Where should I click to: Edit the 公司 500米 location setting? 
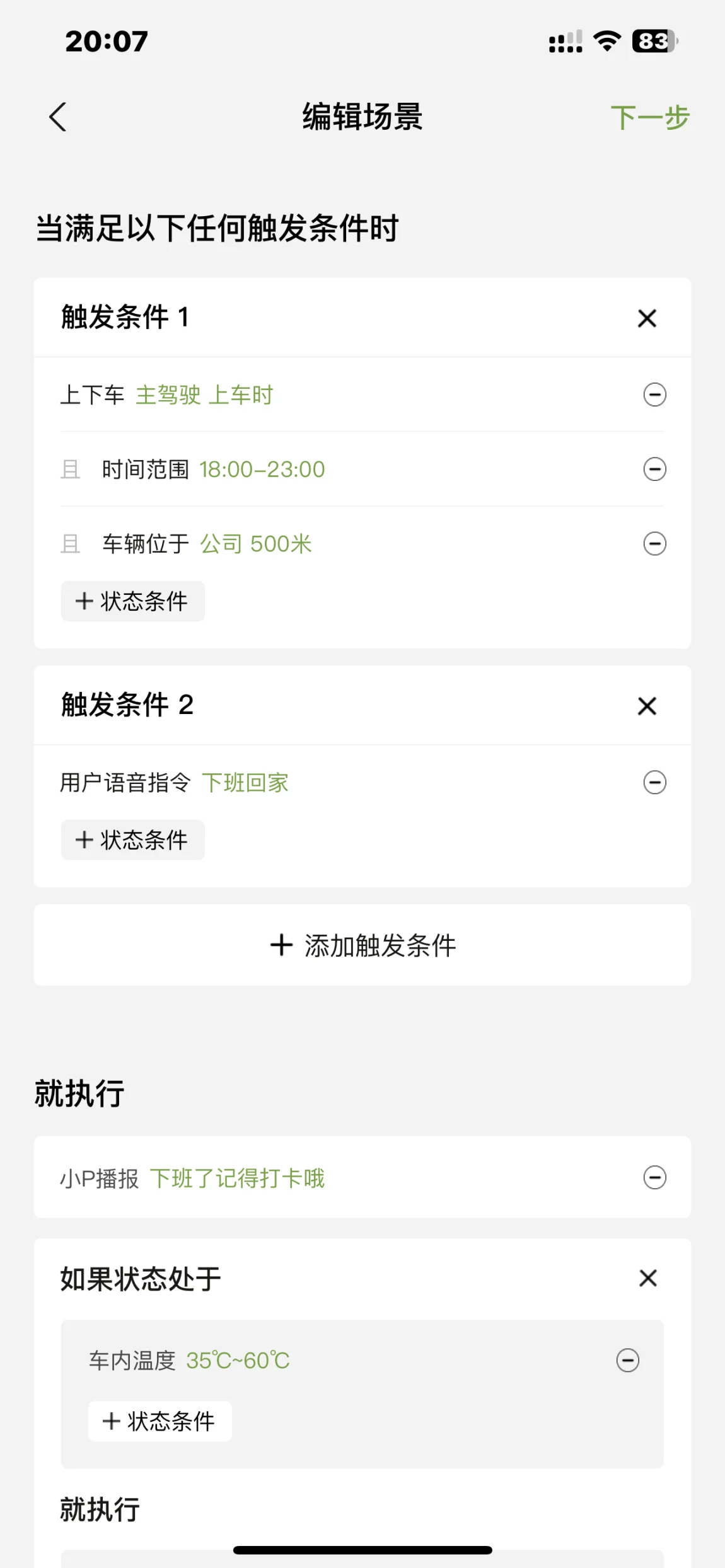256,544
